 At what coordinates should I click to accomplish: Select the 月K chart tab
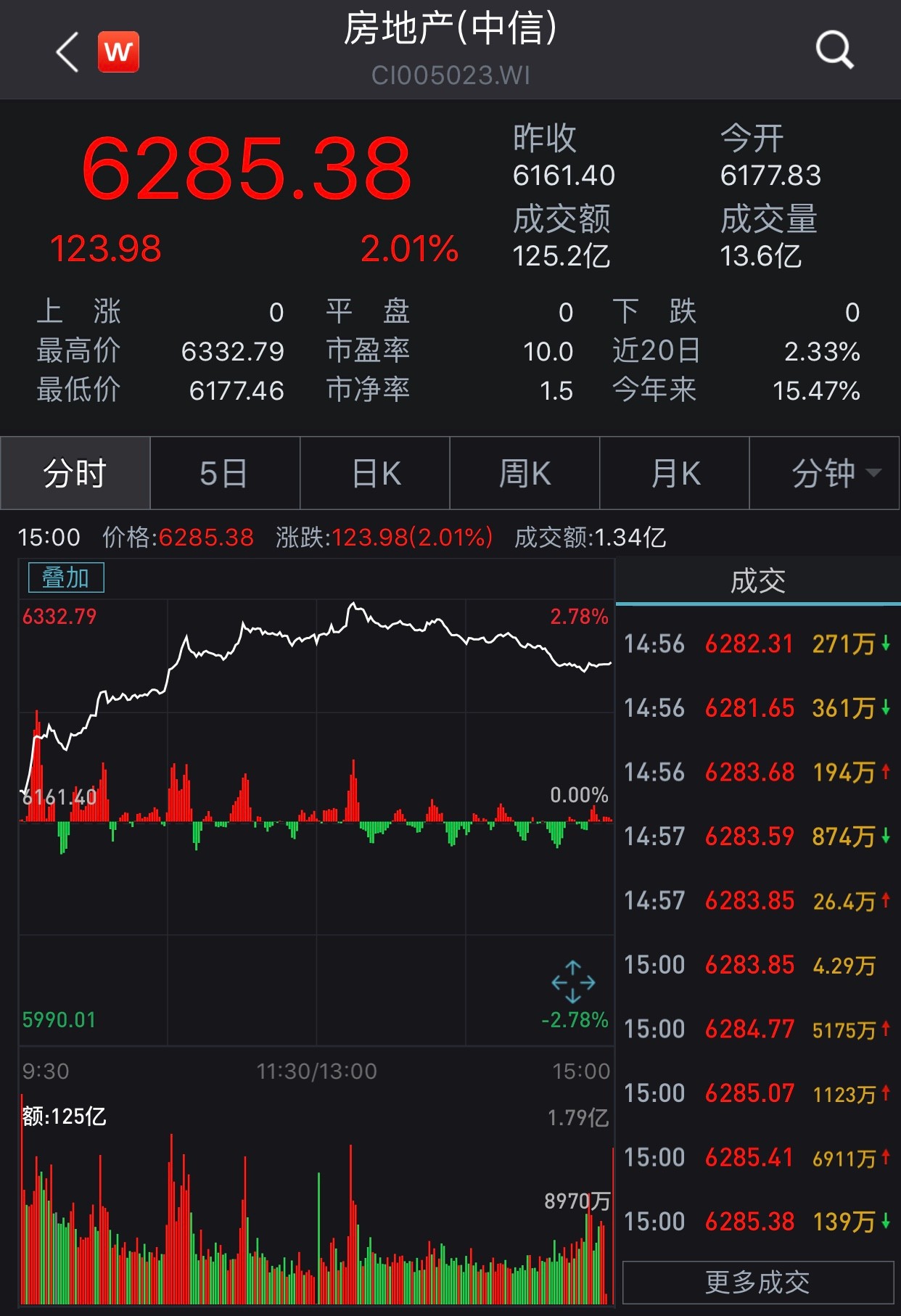[x=675, y=474]
